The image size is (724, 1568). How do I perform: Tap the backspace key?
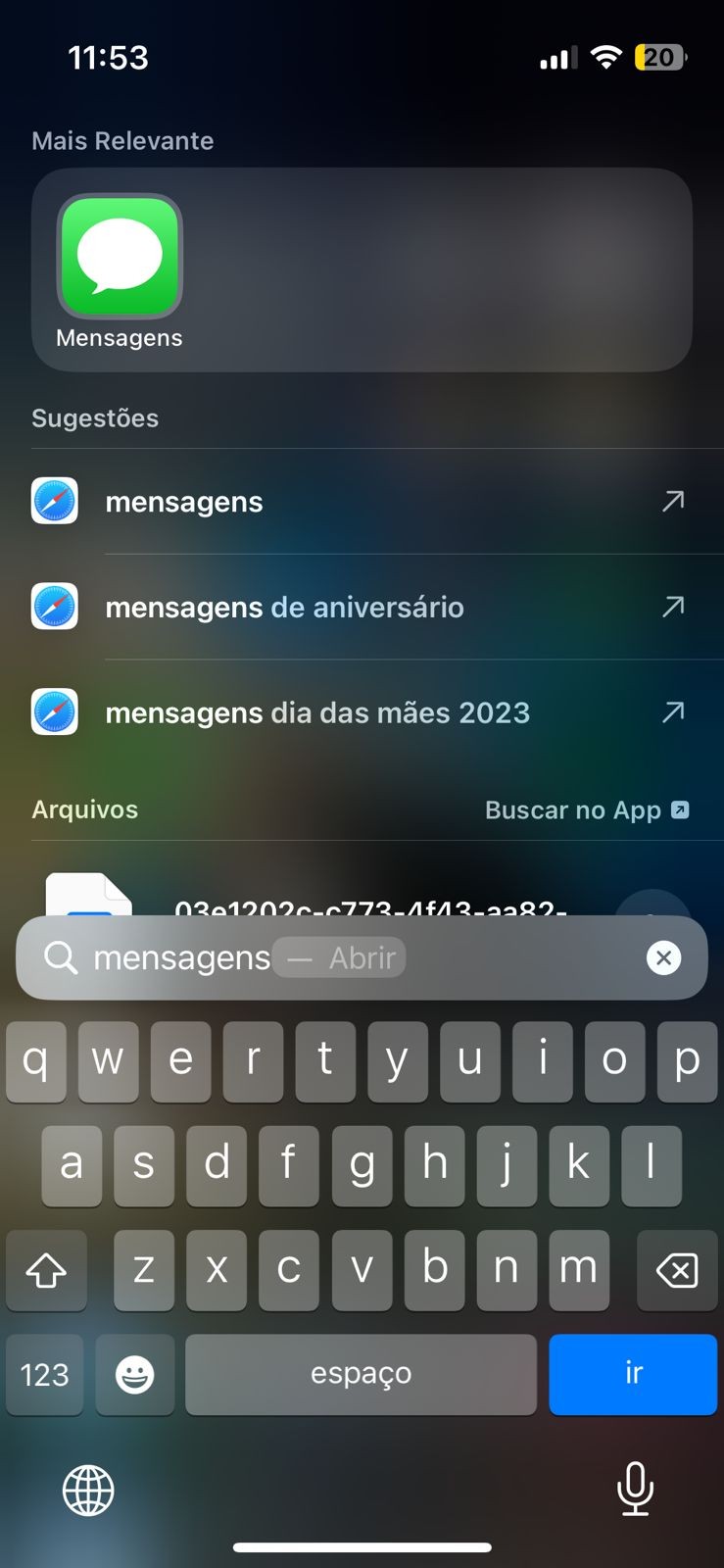(x=676, y=1270)
